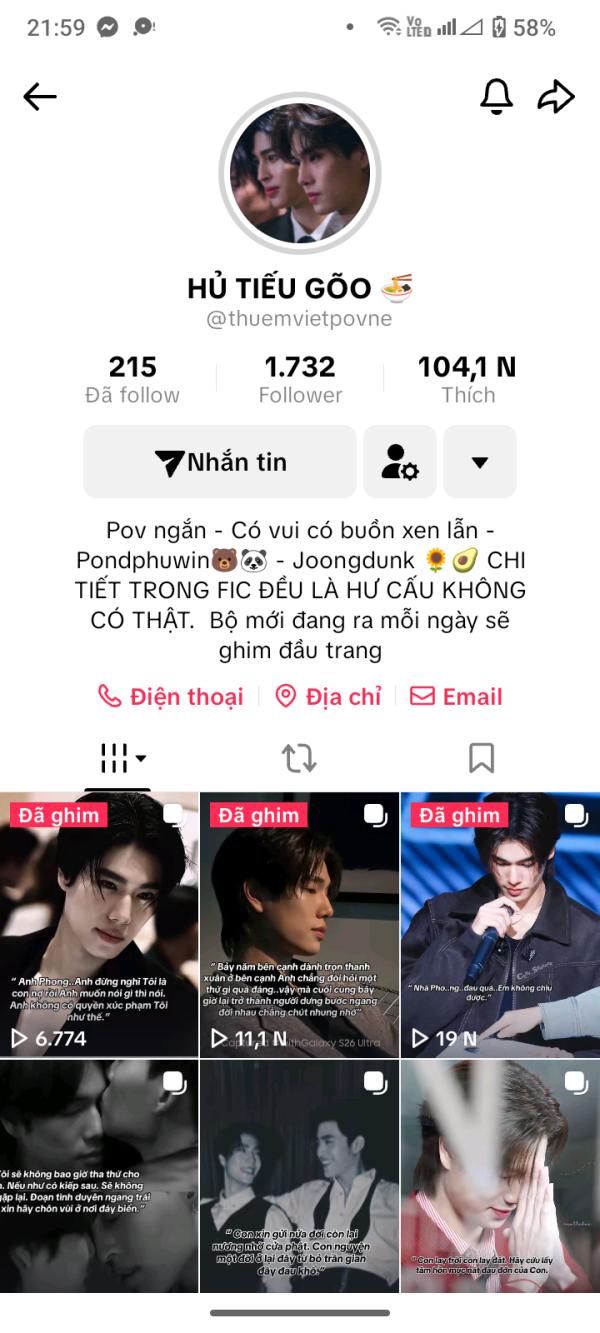Open the notifications bell
Viewport: 600px width, 1333px height.
496,97
